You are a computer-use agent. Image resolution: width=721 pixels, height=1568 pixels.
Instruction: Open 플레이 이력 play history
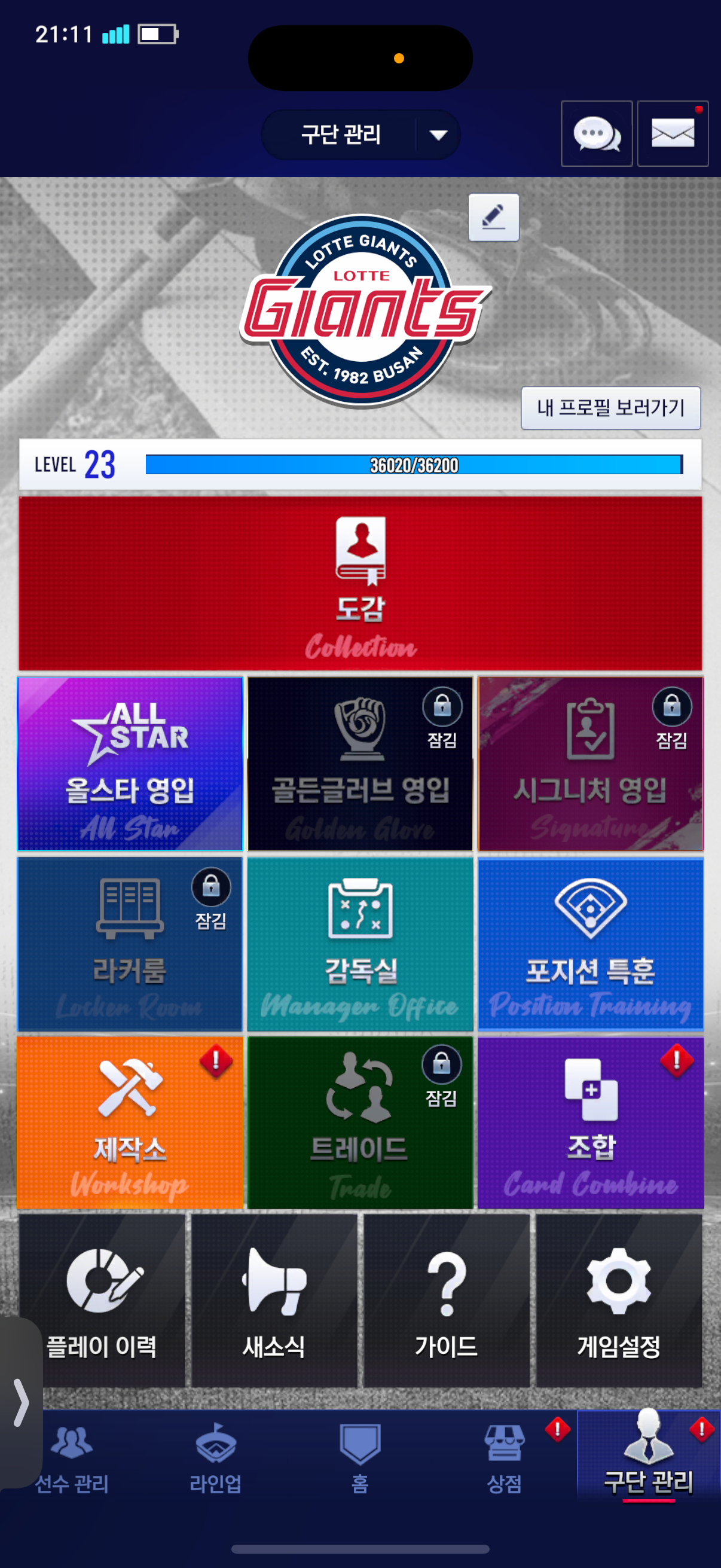pyautogui.click(x=102, y=1301)
